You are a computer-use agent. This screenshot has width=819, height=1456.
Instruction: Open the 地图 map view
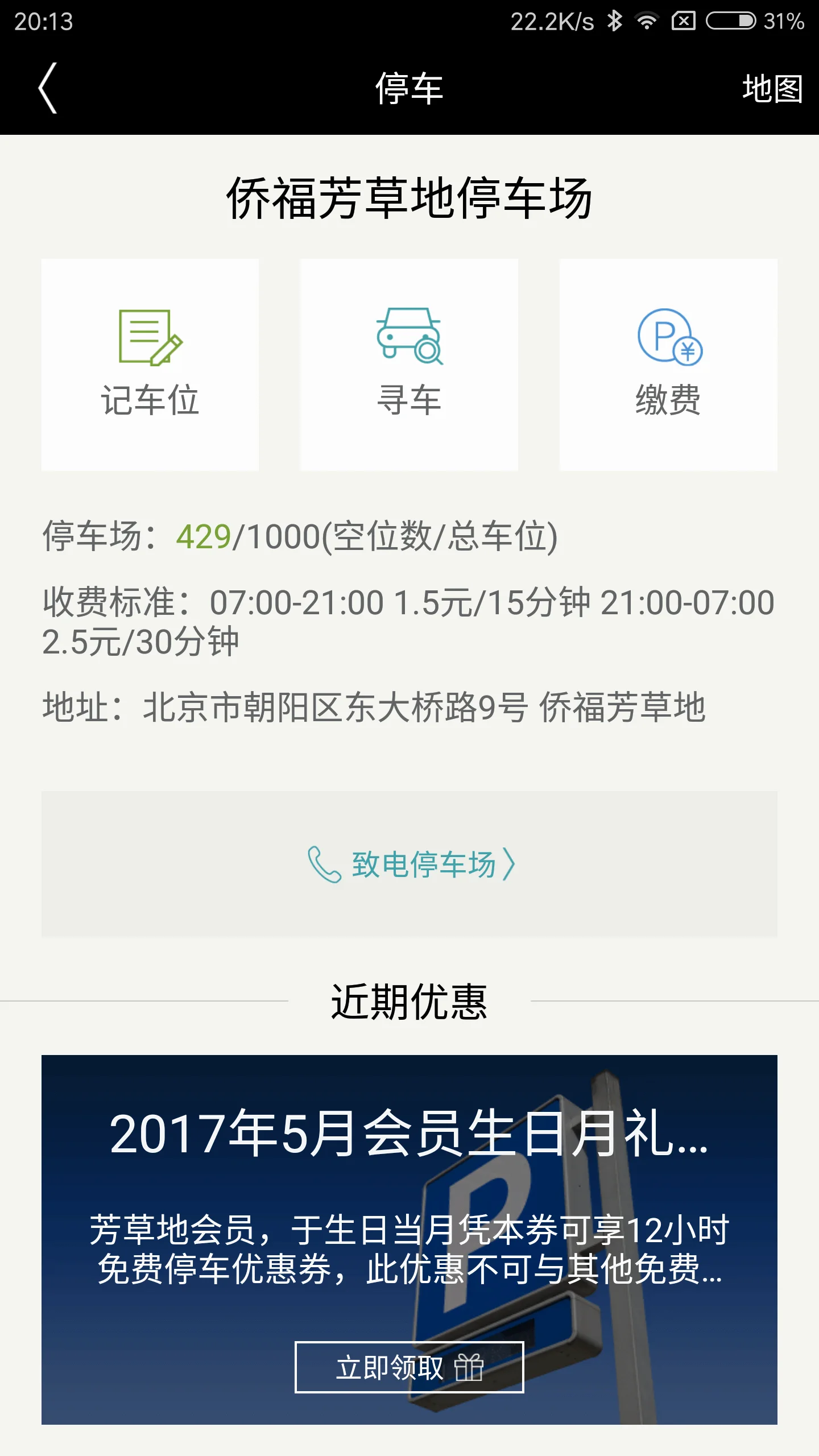(772, 89)
